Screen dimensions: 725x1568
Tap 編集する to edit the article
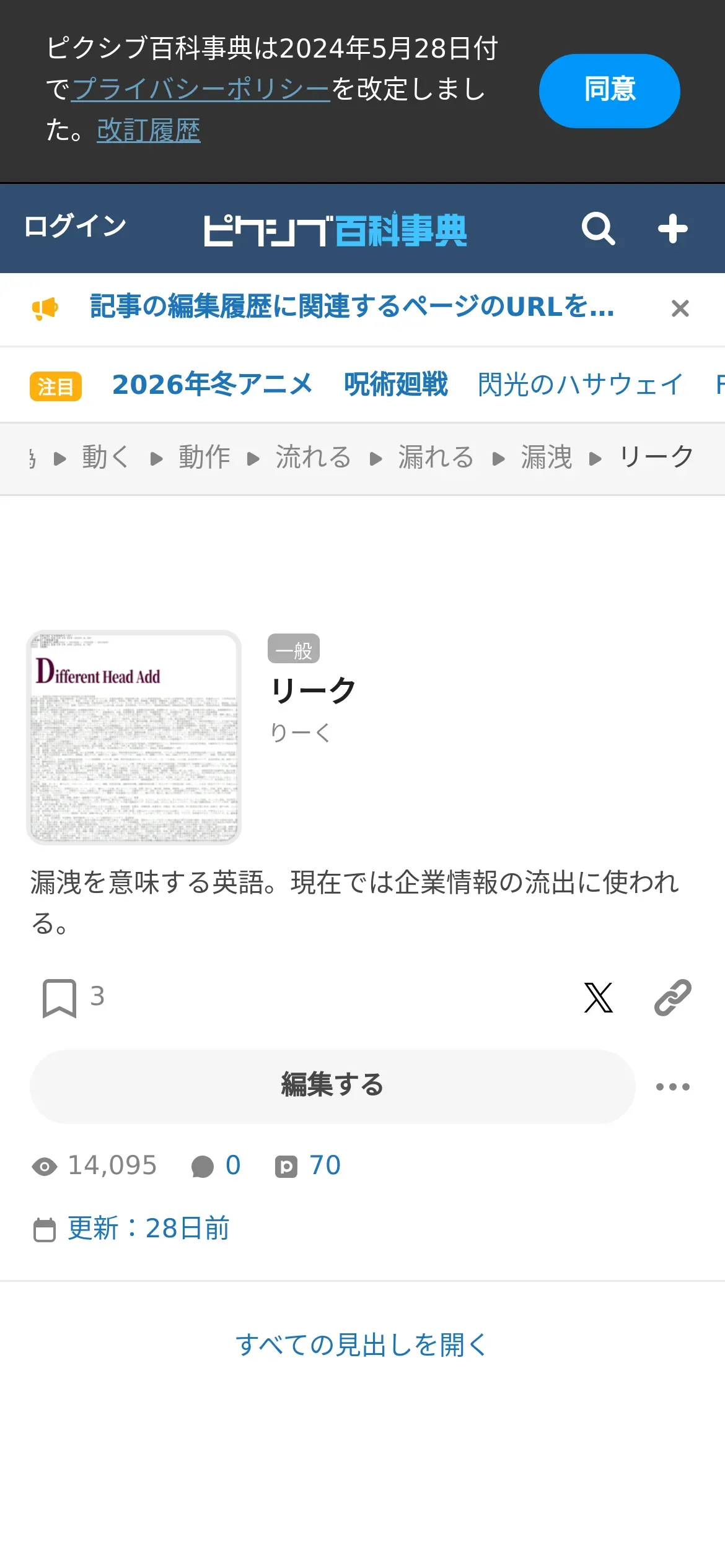332,1086
